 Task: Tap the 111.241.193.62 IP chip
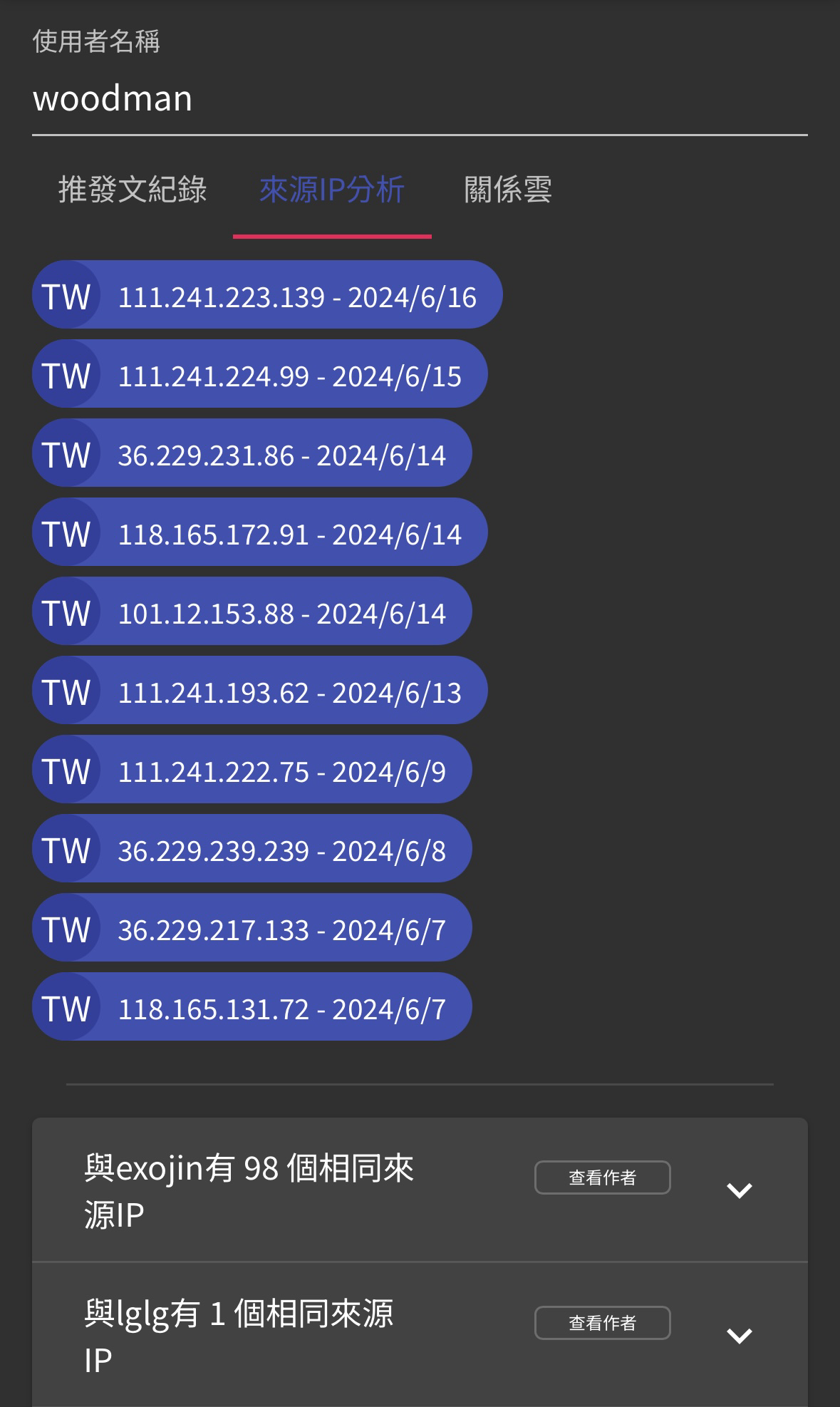point(259,691)
